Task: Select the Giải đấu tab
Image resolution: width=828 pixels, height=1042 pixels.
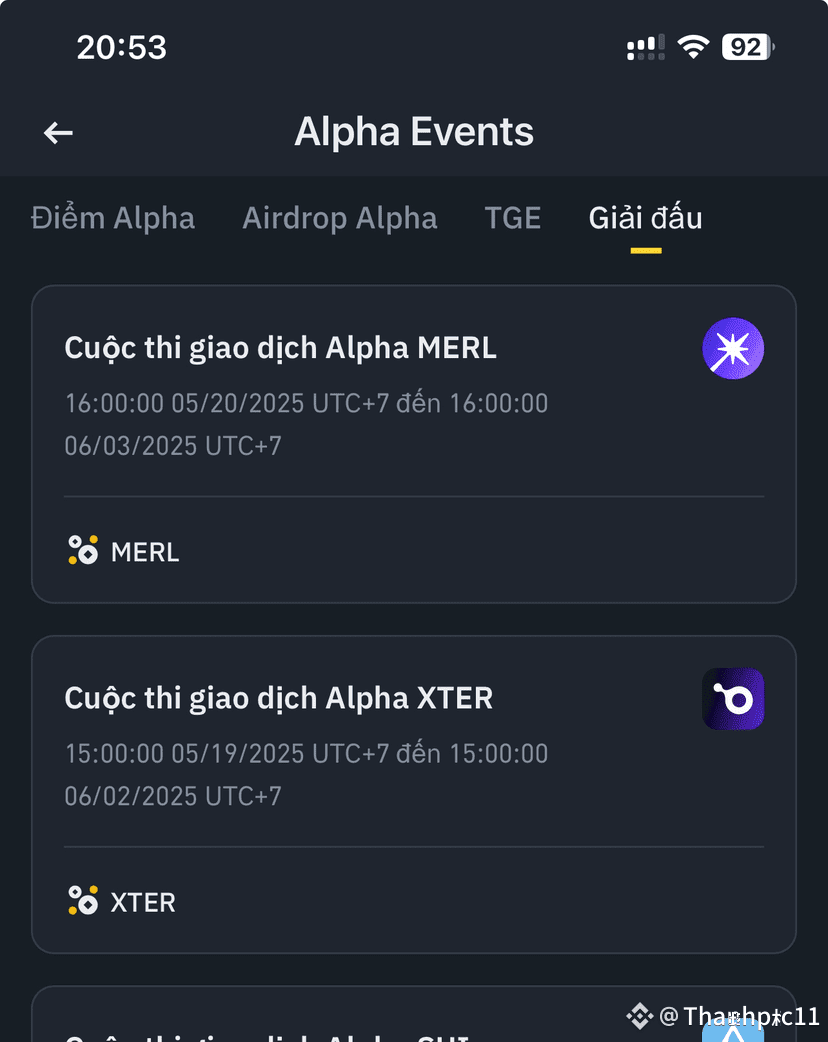Action: [x=645, y=218]
